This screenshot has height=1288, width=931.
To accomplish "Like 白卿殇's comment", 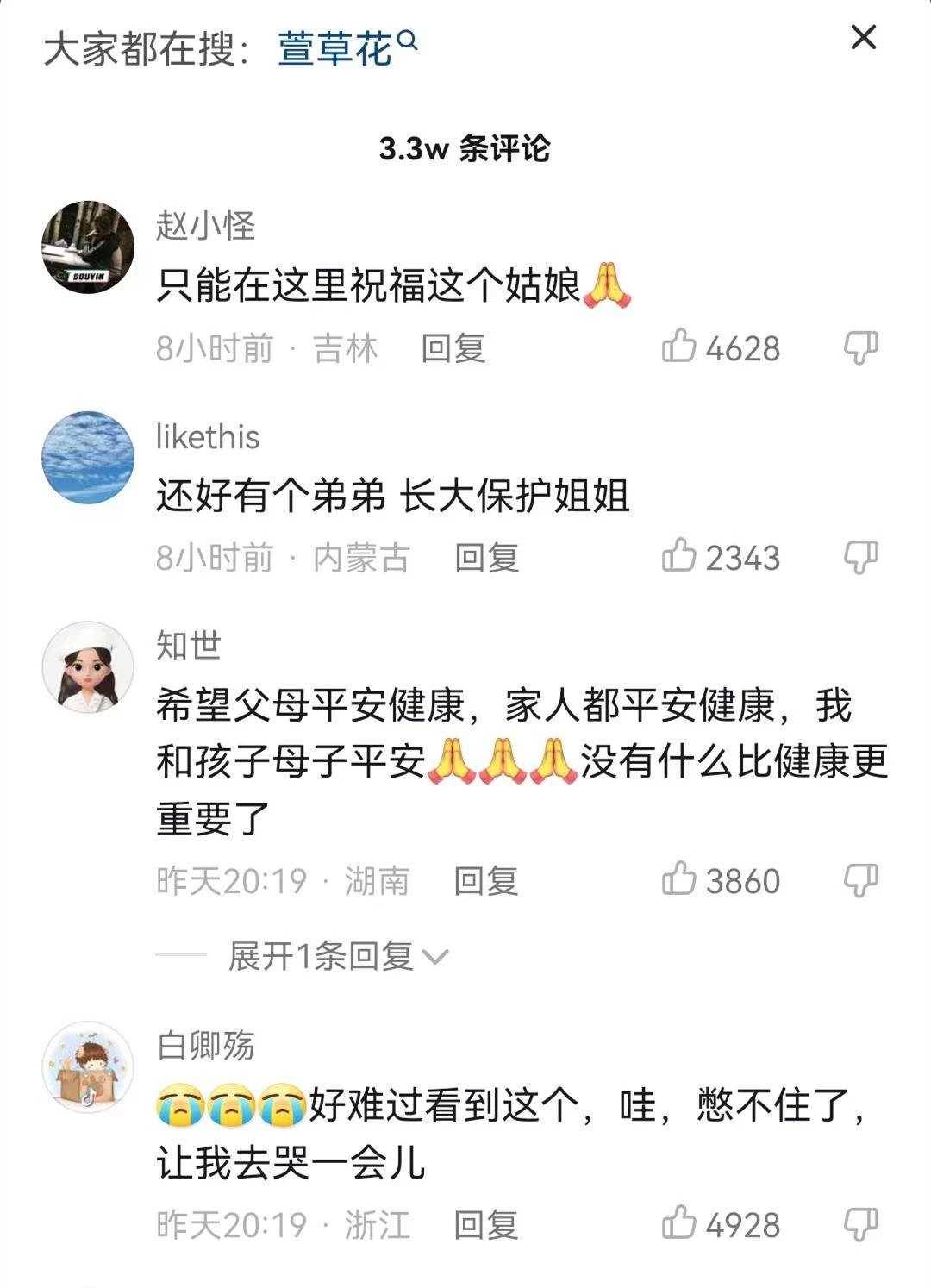I will coord(679,1224).
